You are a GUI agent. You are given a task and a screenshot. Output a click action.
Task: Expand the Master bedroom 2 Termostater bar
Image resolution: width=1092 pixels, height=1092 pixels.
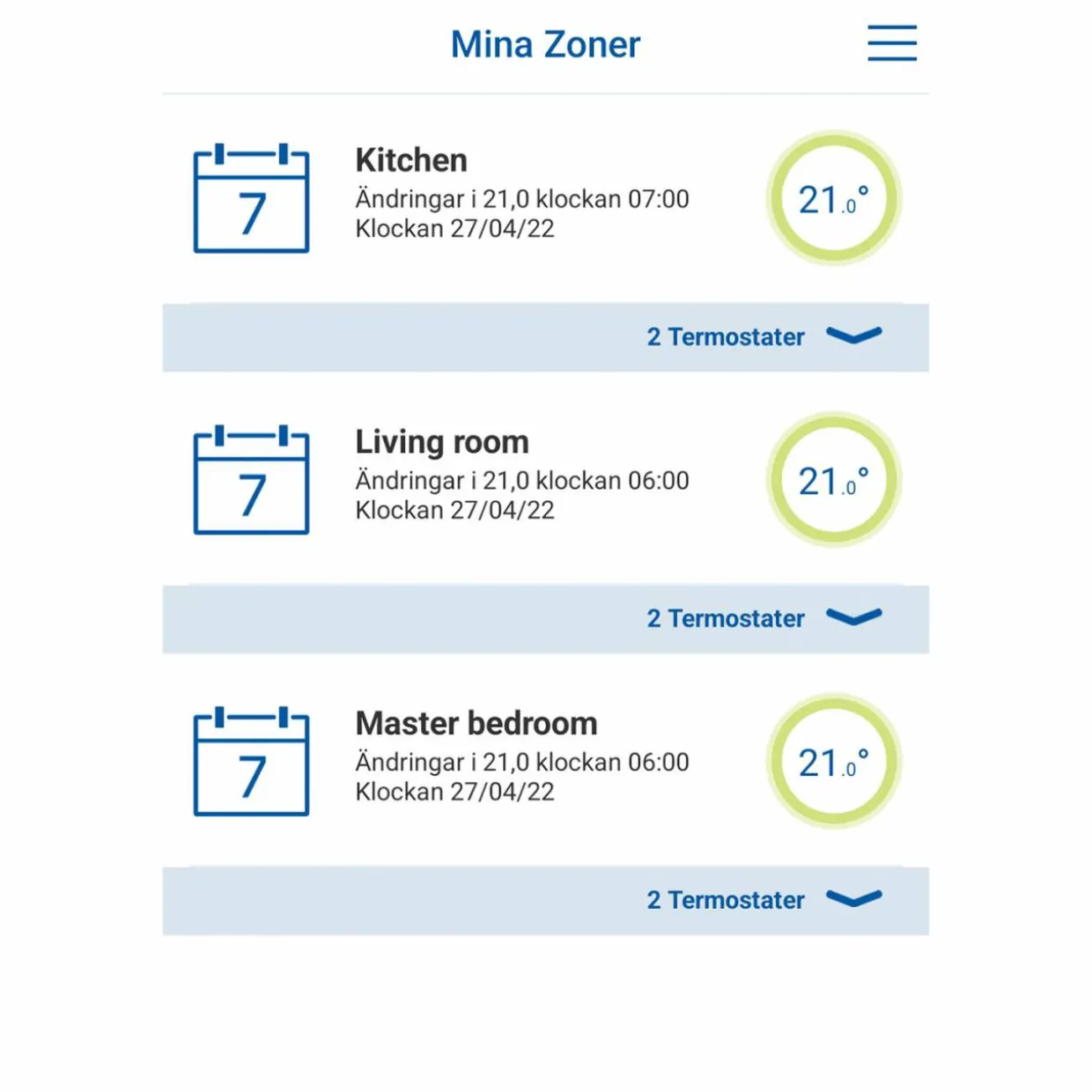[545, 901]
